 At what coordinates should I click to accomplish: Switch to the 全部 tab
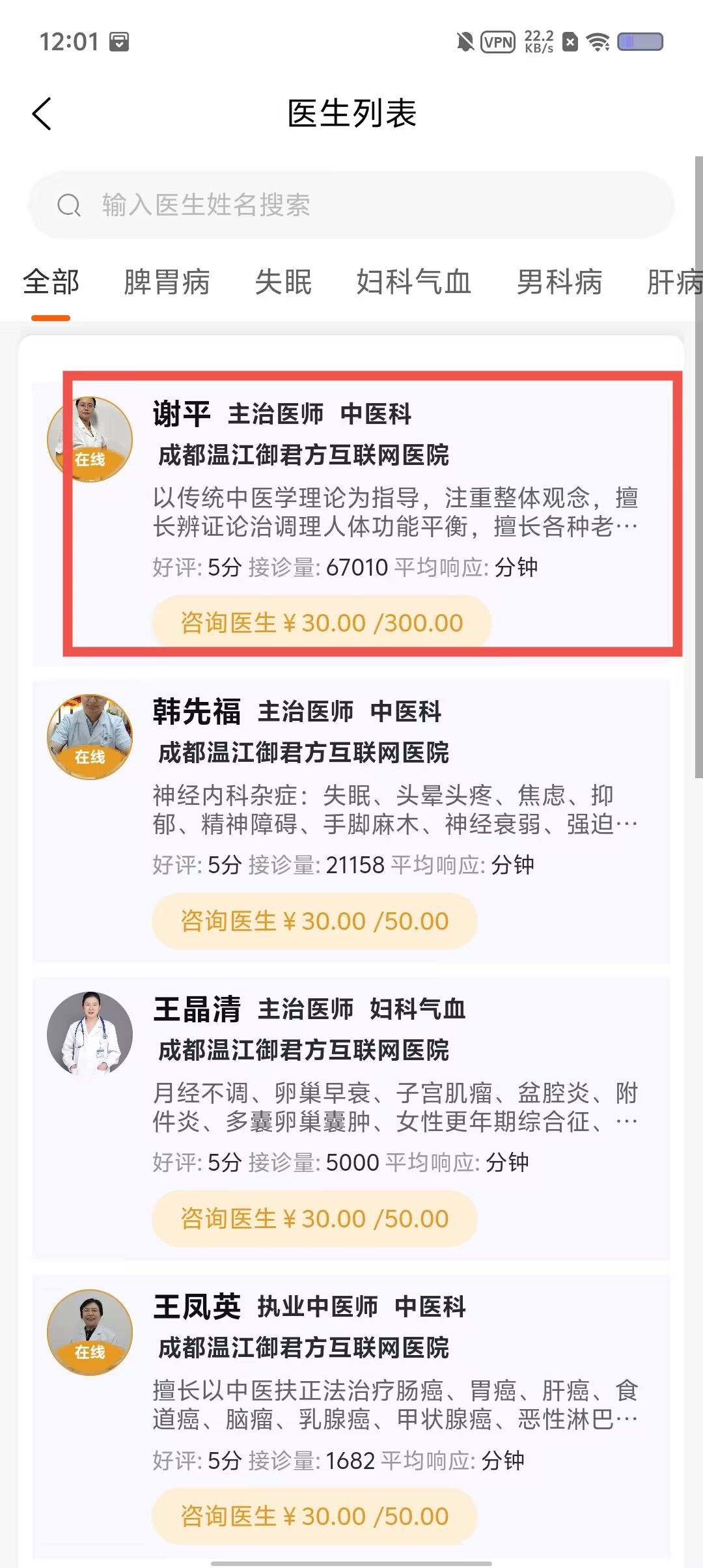click(51, 282)
